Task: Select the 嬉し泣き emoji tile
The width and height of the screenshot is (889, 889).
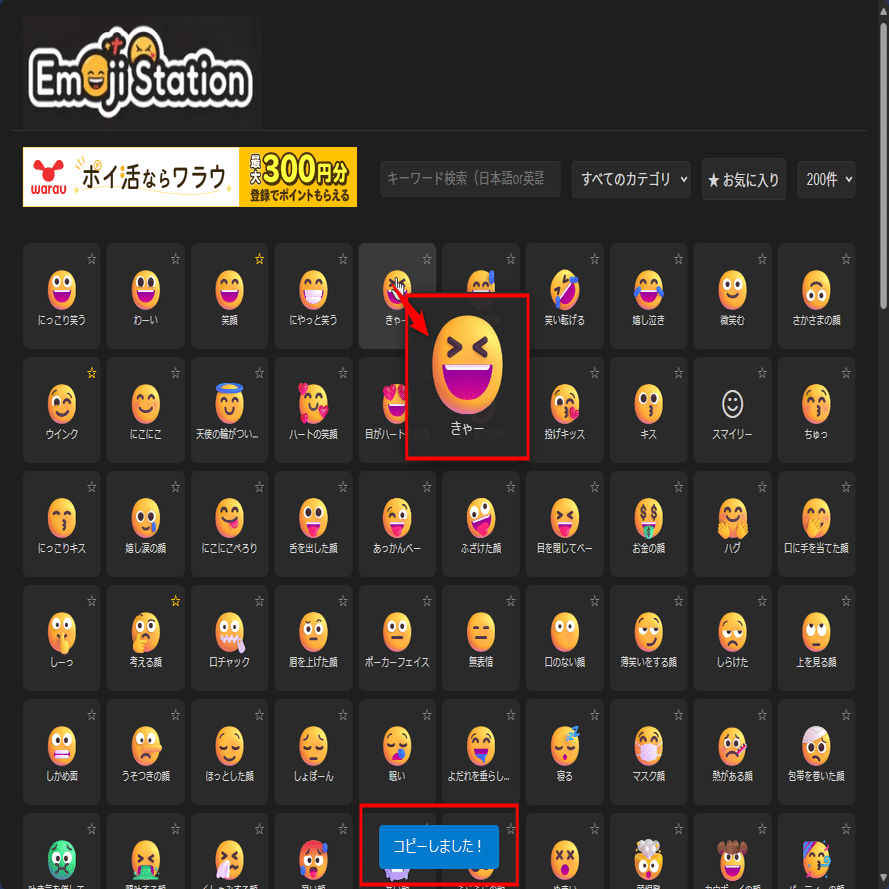Action: click(x=648, y=296)
